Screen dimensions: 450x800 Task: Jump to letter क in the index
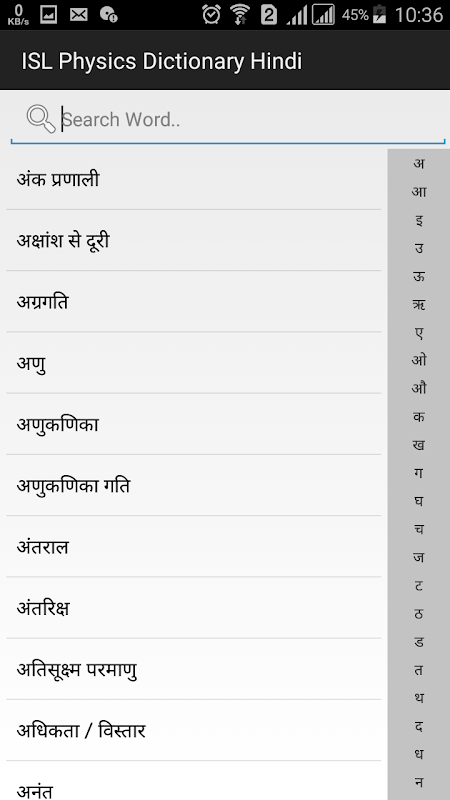[x=419, y=416]
